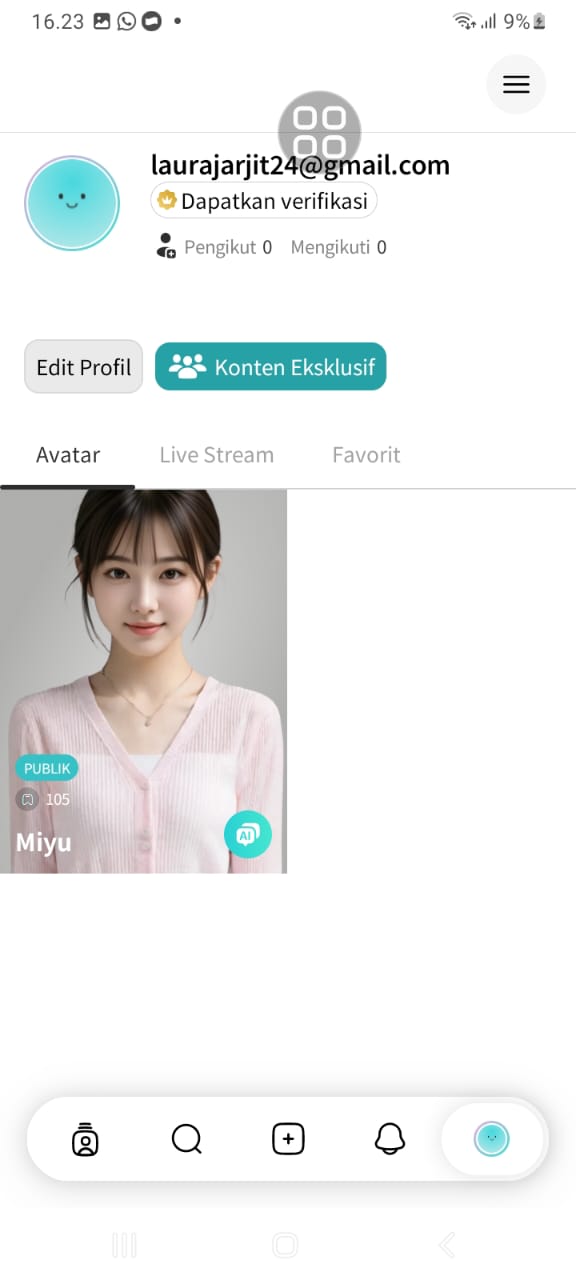Go back with the system back button
Screen dimensions: 576x1280
coord(447,1244)
